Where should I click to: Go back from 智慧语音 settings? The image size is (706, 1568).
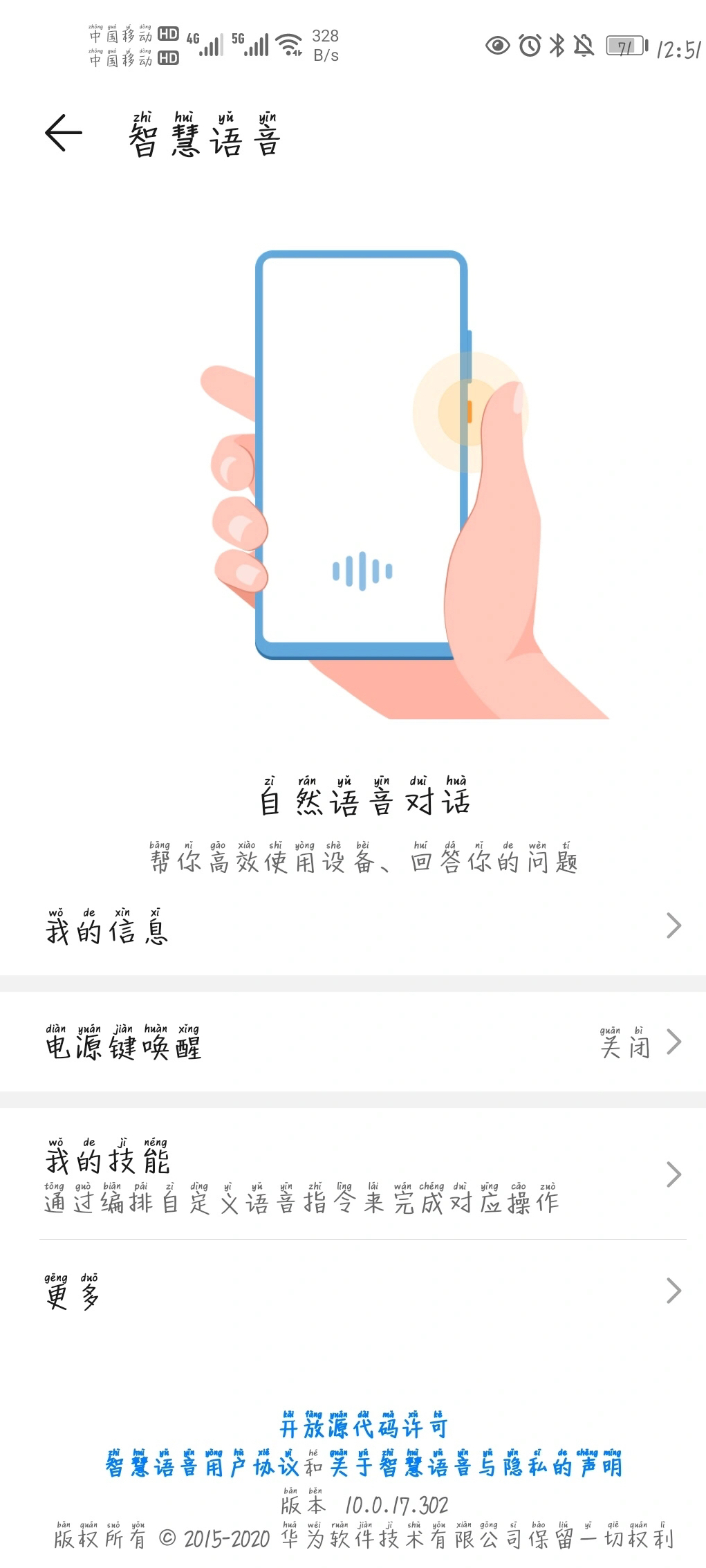tap(64, 133)
